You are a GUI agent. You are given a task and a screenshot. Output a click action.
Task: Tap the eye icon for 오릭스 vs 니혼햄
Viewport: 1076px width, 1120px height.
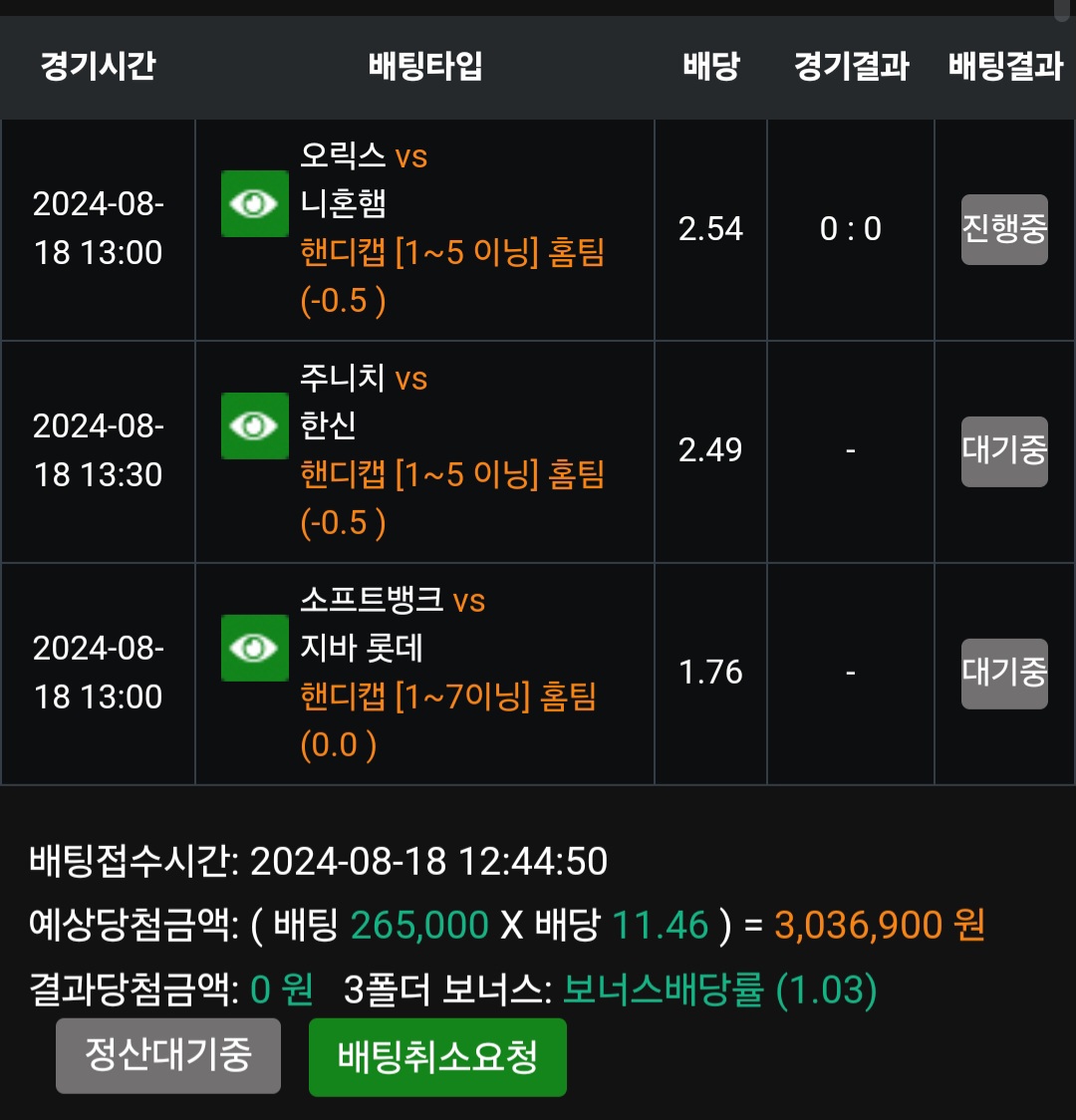[254, 204]
